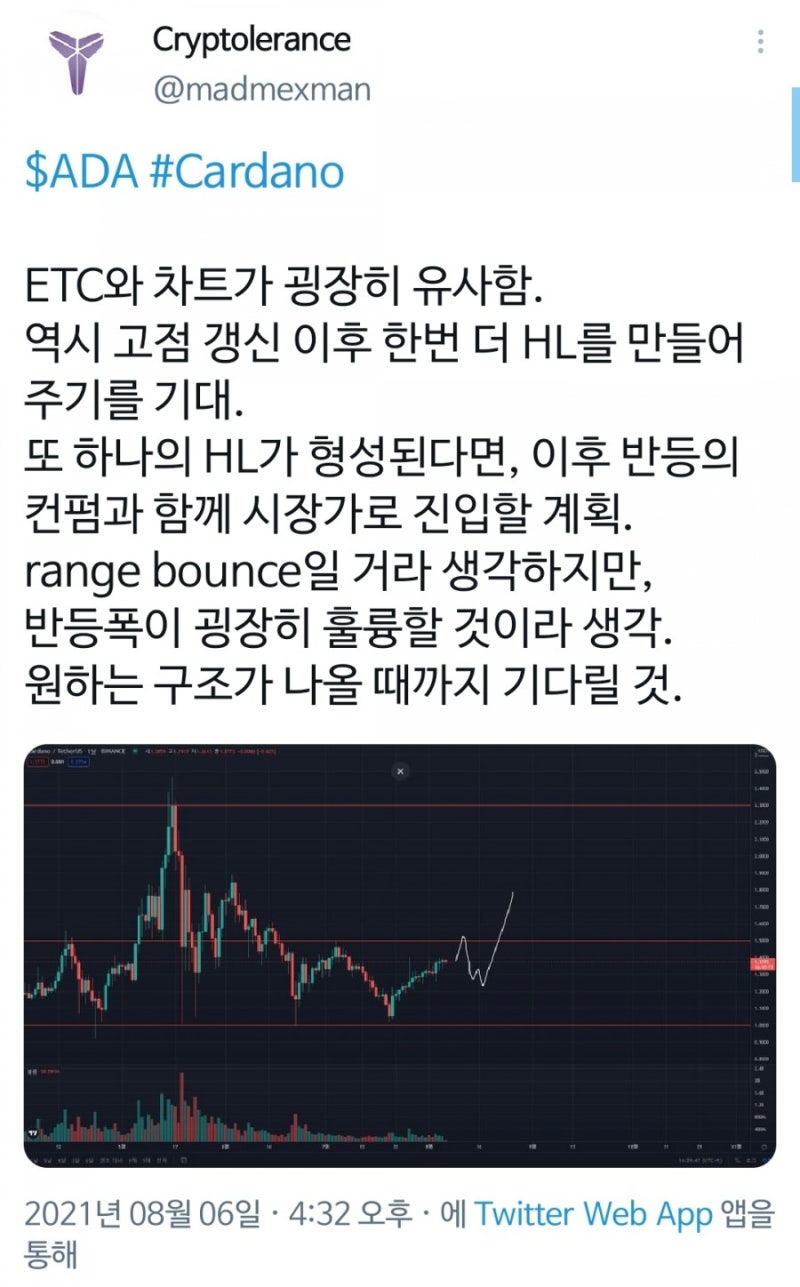Image resolution: width=800 pixels, height=1287 pixels.
Task: Switch to the 1년 timeframe tab
Action: pyautogui.click(x=131, y=1160)
